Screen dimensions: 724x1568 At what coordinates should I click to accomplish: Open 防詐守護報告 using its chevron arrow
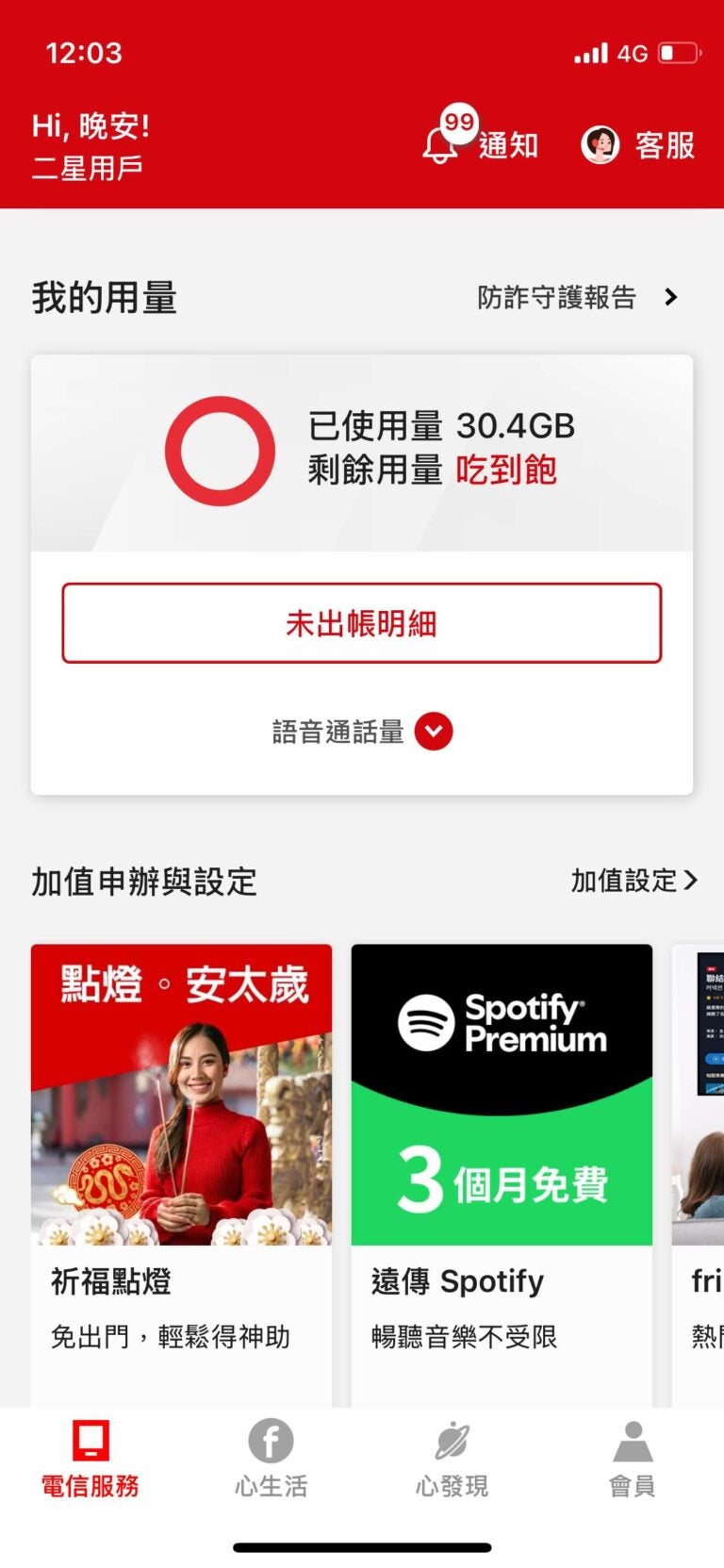[x=672, y=297]
